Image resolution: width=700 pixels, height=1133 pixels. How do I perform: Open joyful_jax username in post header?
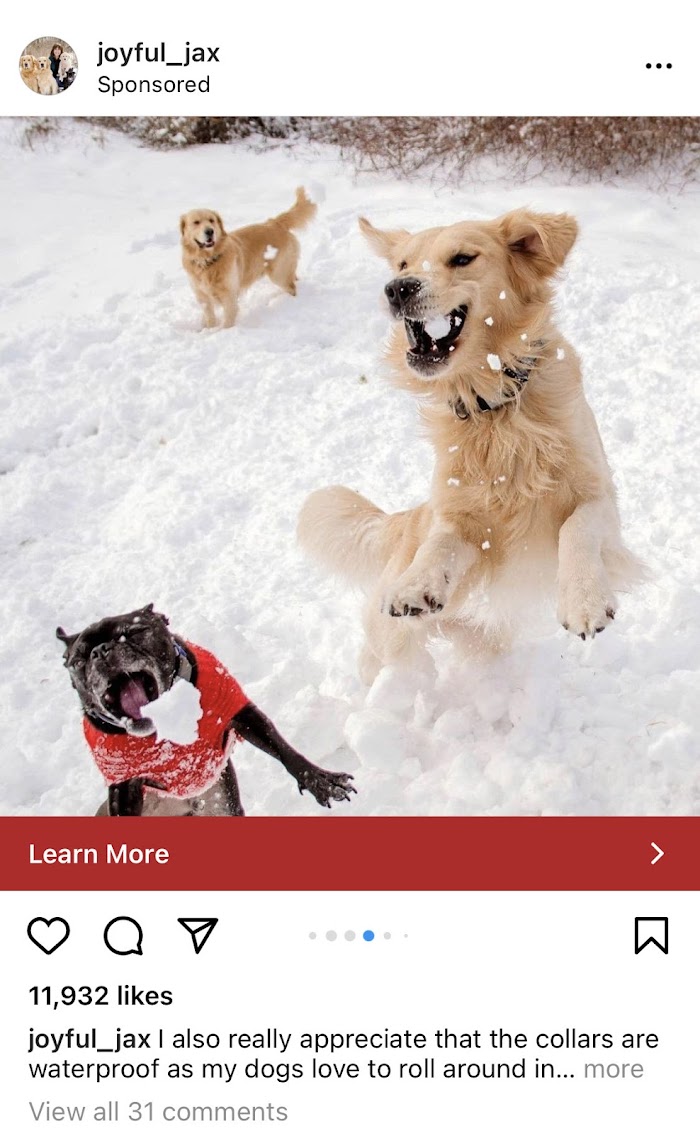[x=158, y=53]
